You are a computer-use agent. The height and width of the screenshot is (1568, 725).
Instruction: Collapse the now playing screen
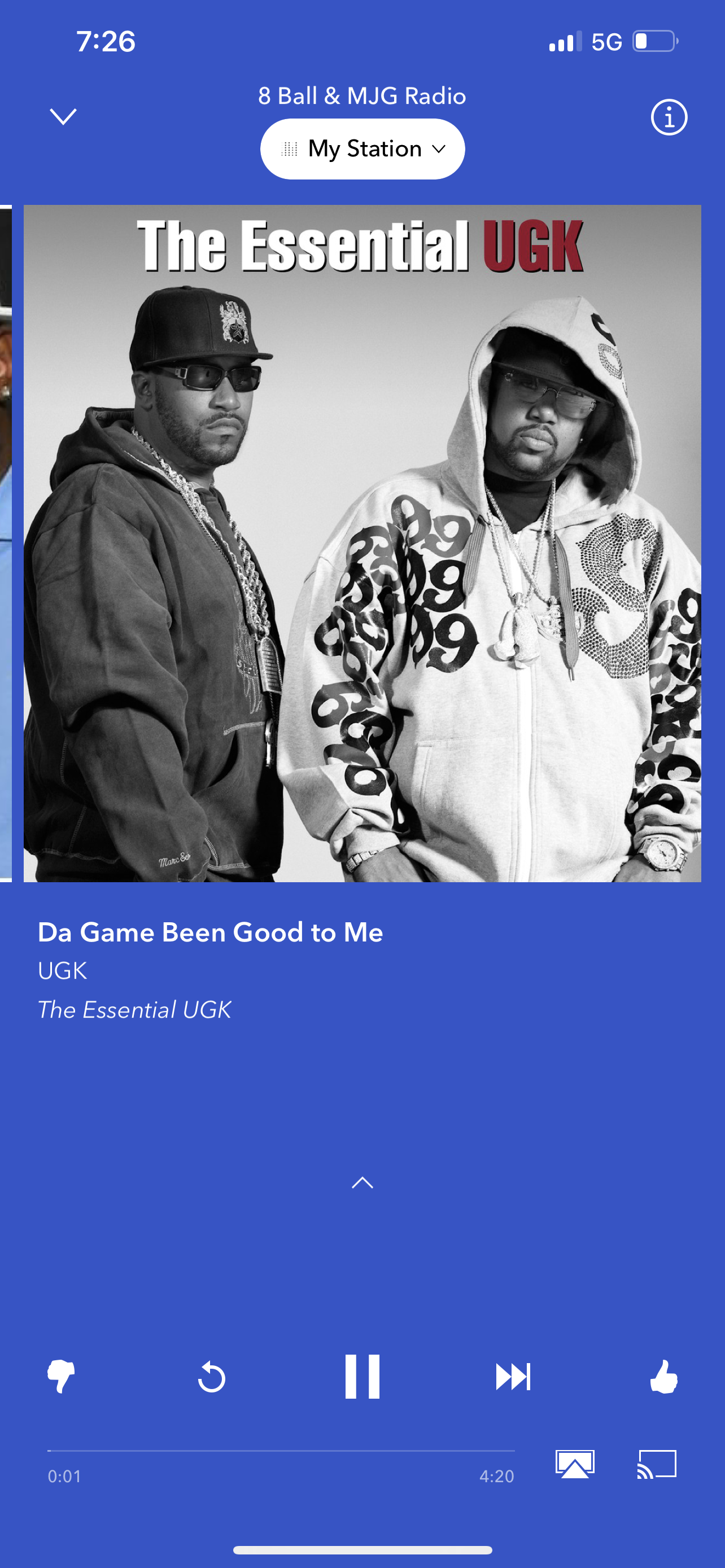pyautogui.click(x=63, y=116)
